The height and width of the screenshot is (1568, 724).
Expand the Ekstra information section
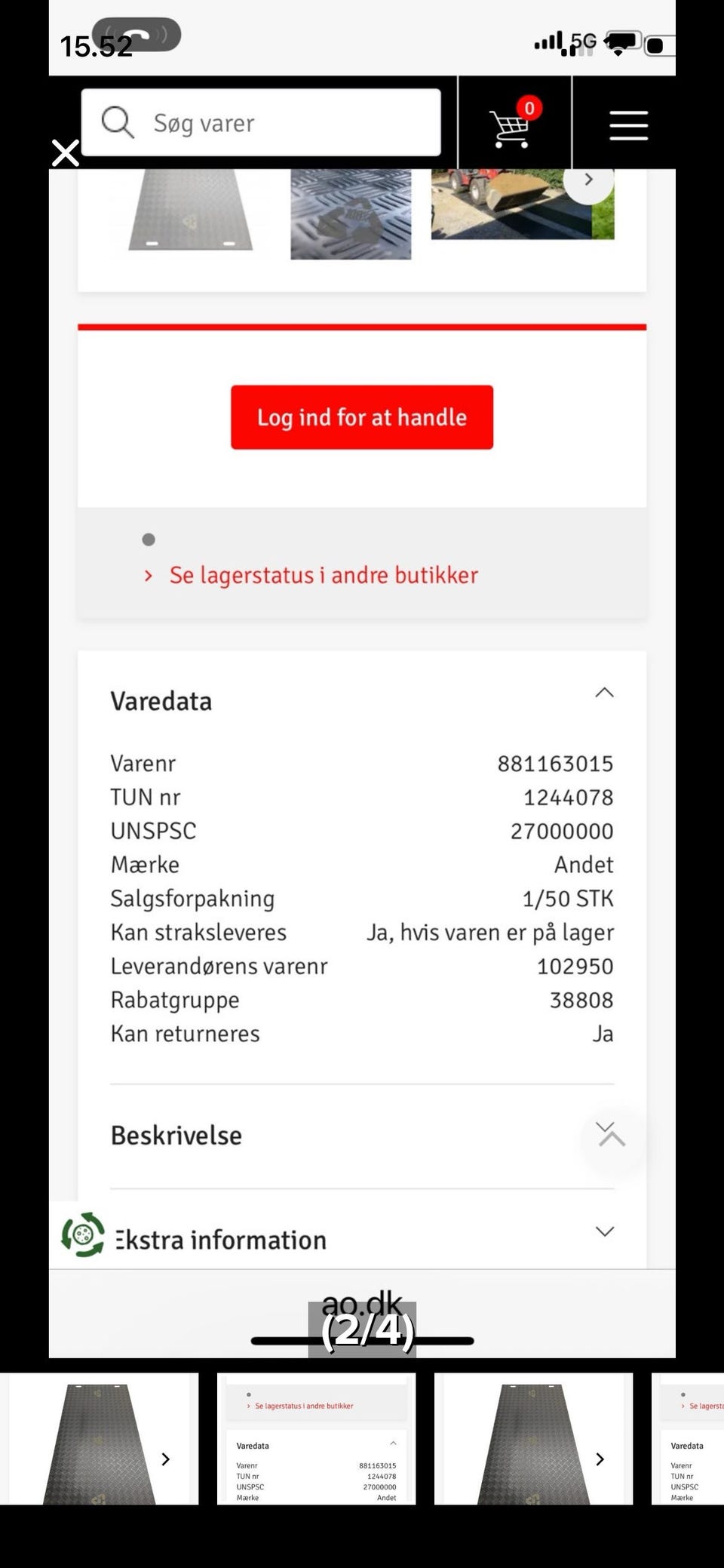[606, 1231]
